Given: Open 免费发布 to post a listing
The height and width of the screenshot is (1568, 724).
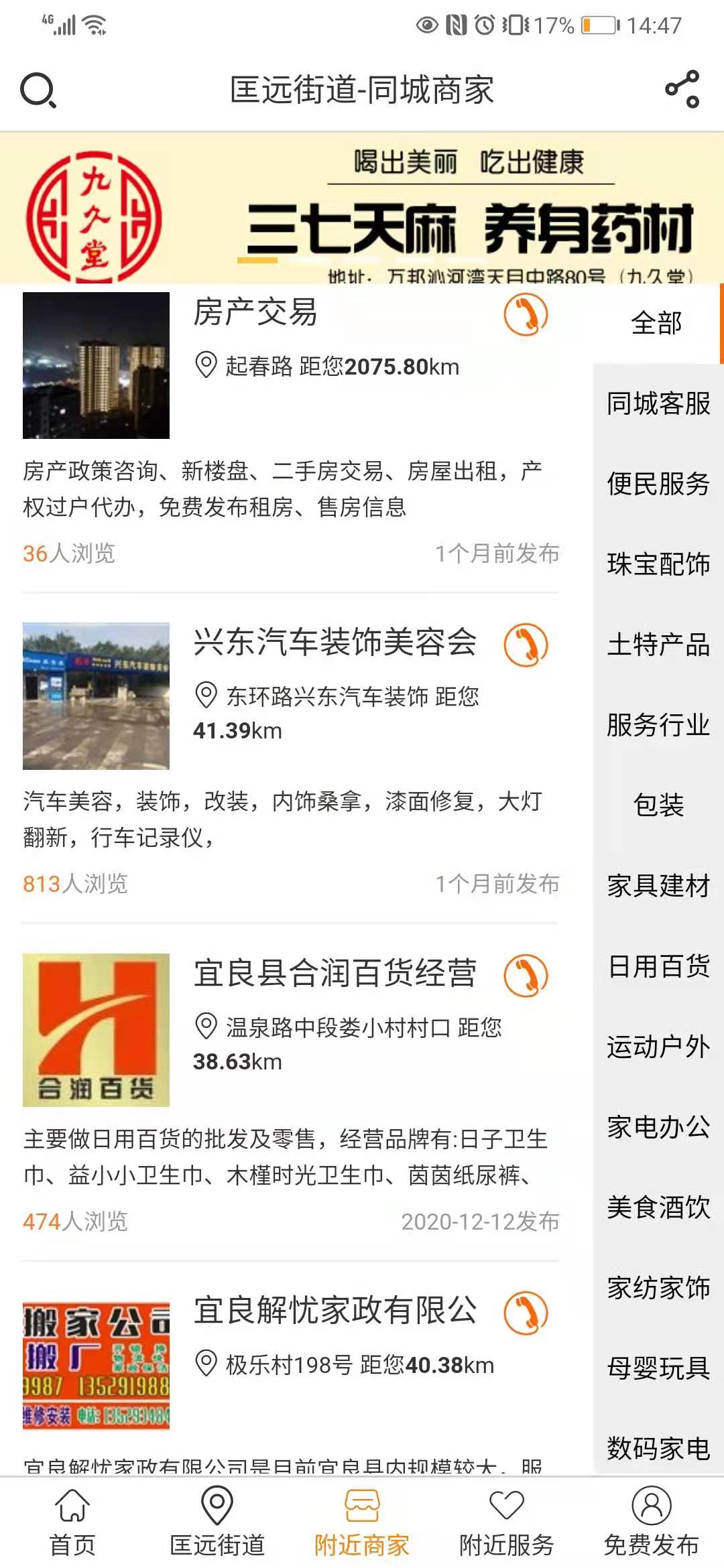Looking at the screenshot, I should (652, 1522).
